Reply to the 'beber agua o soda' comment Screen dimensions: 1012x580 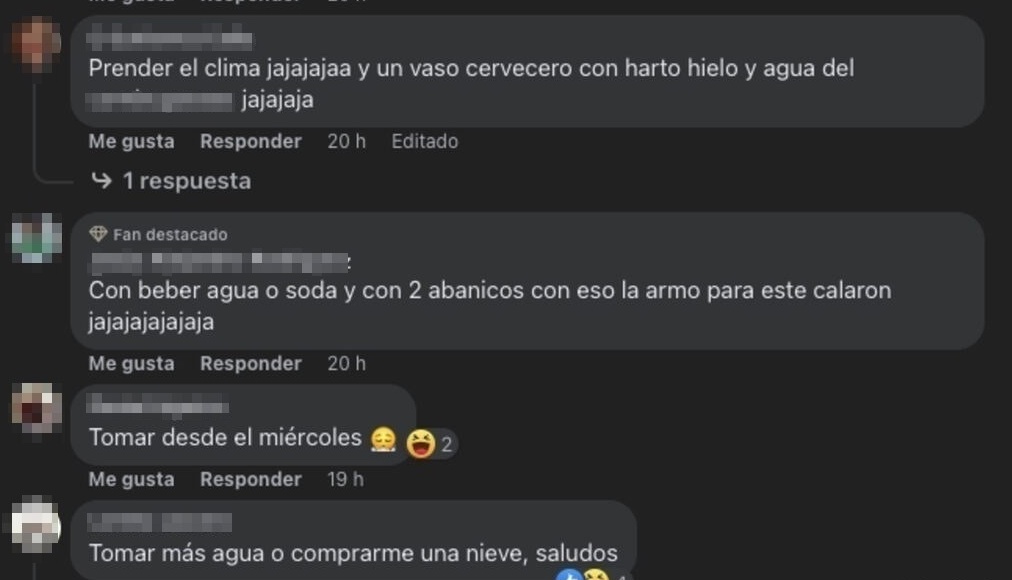[x=250, y=363]
